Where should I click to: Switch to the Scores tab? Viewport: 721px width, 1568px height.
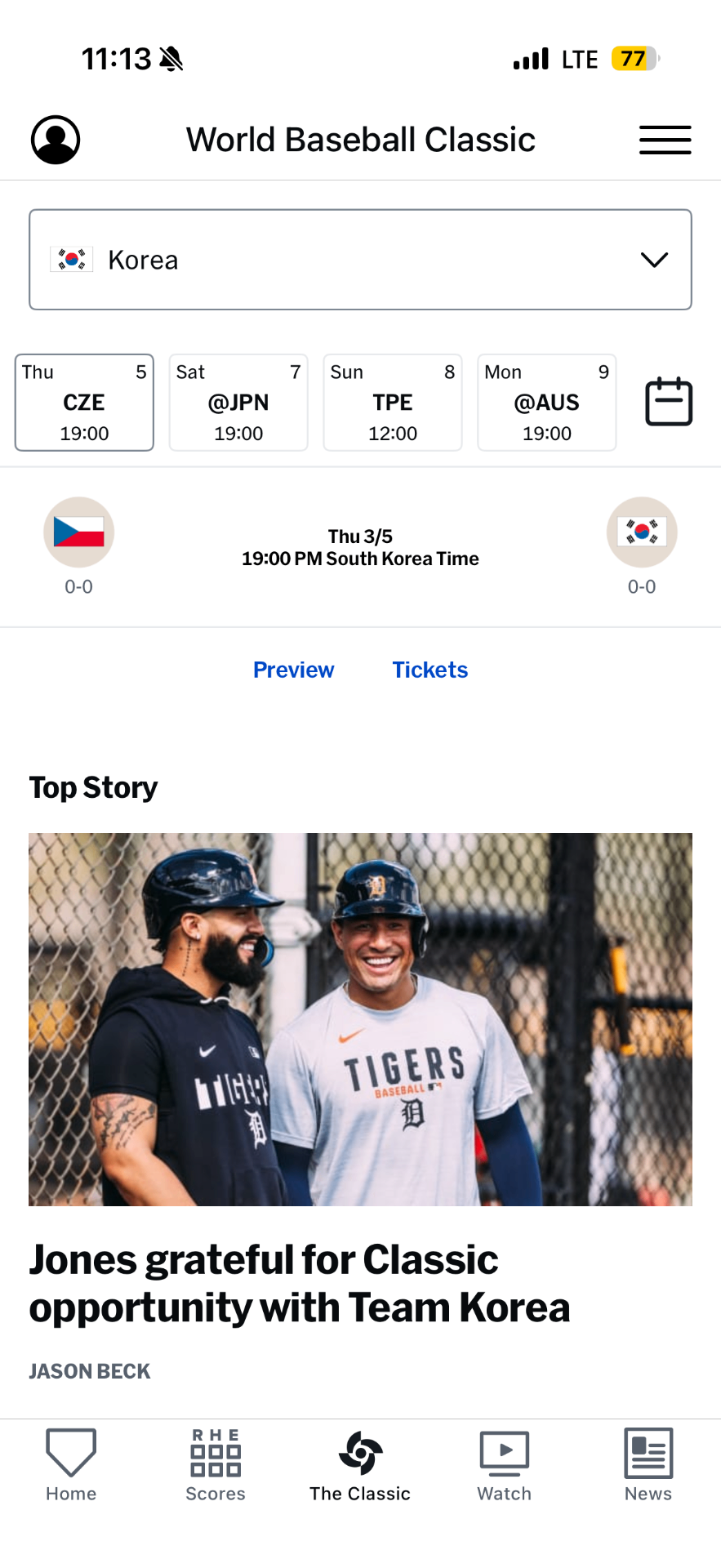pos(216,1465)
